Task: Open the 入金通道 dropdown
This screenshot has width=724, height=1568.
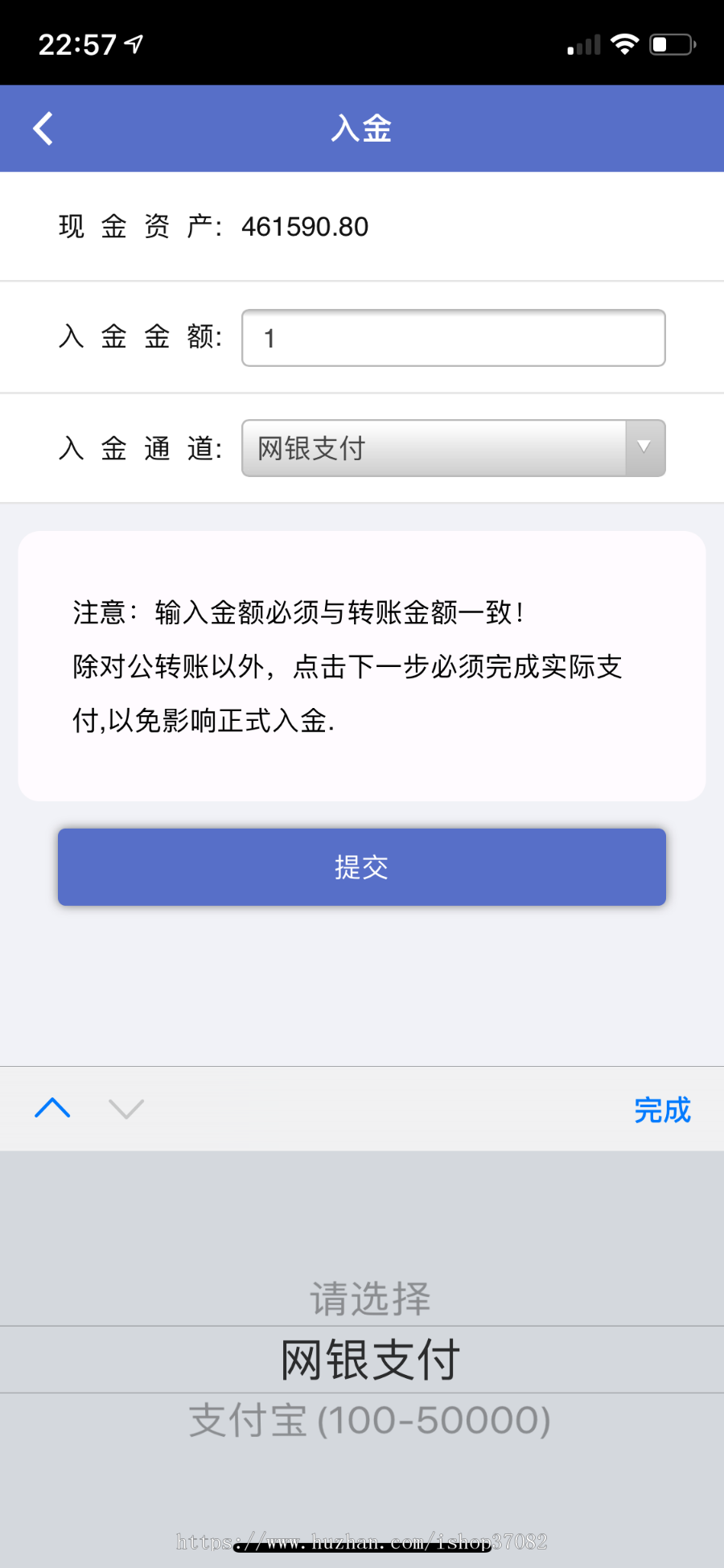Action: (x=453, y=448)
